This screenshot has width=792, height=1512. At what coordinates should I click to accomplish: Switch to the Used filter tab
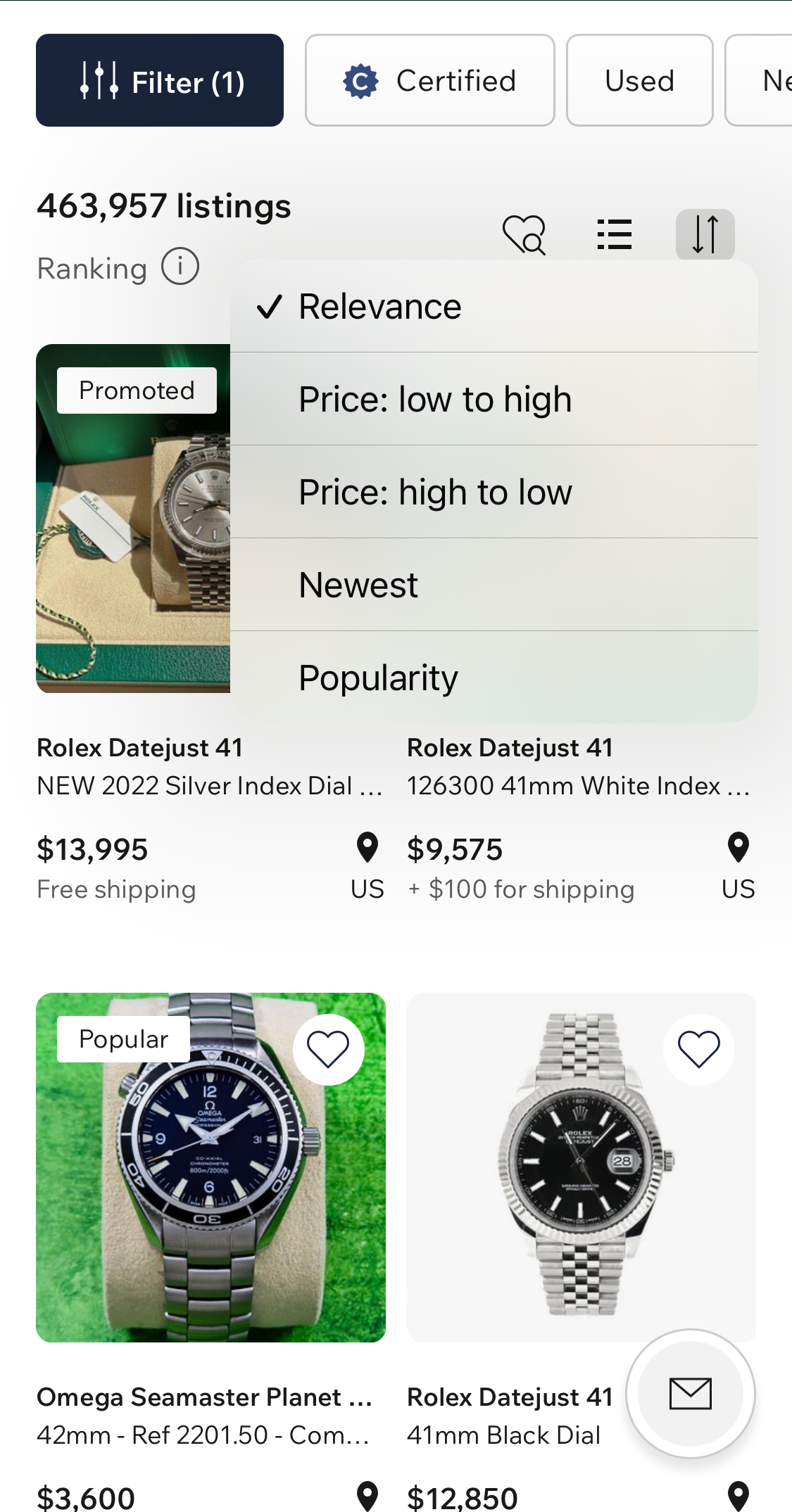click(639, 80)
